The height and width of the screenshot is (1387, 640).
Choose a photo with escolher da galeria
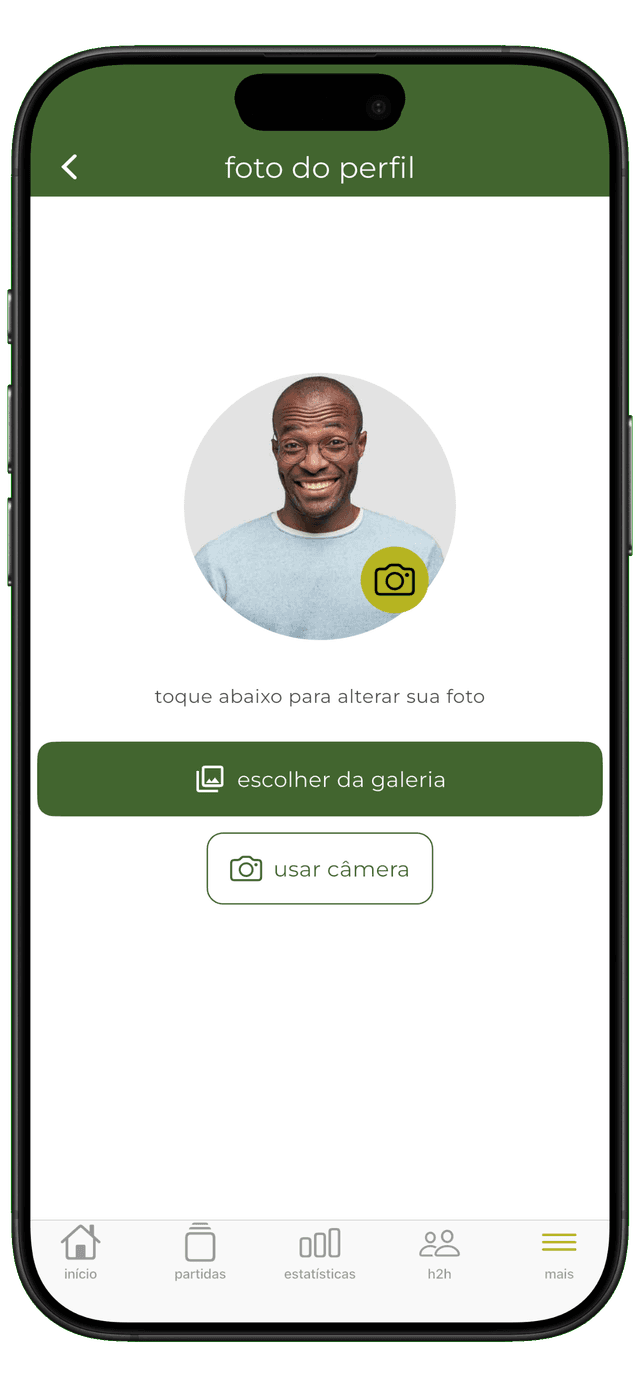[x=320, y=779]
